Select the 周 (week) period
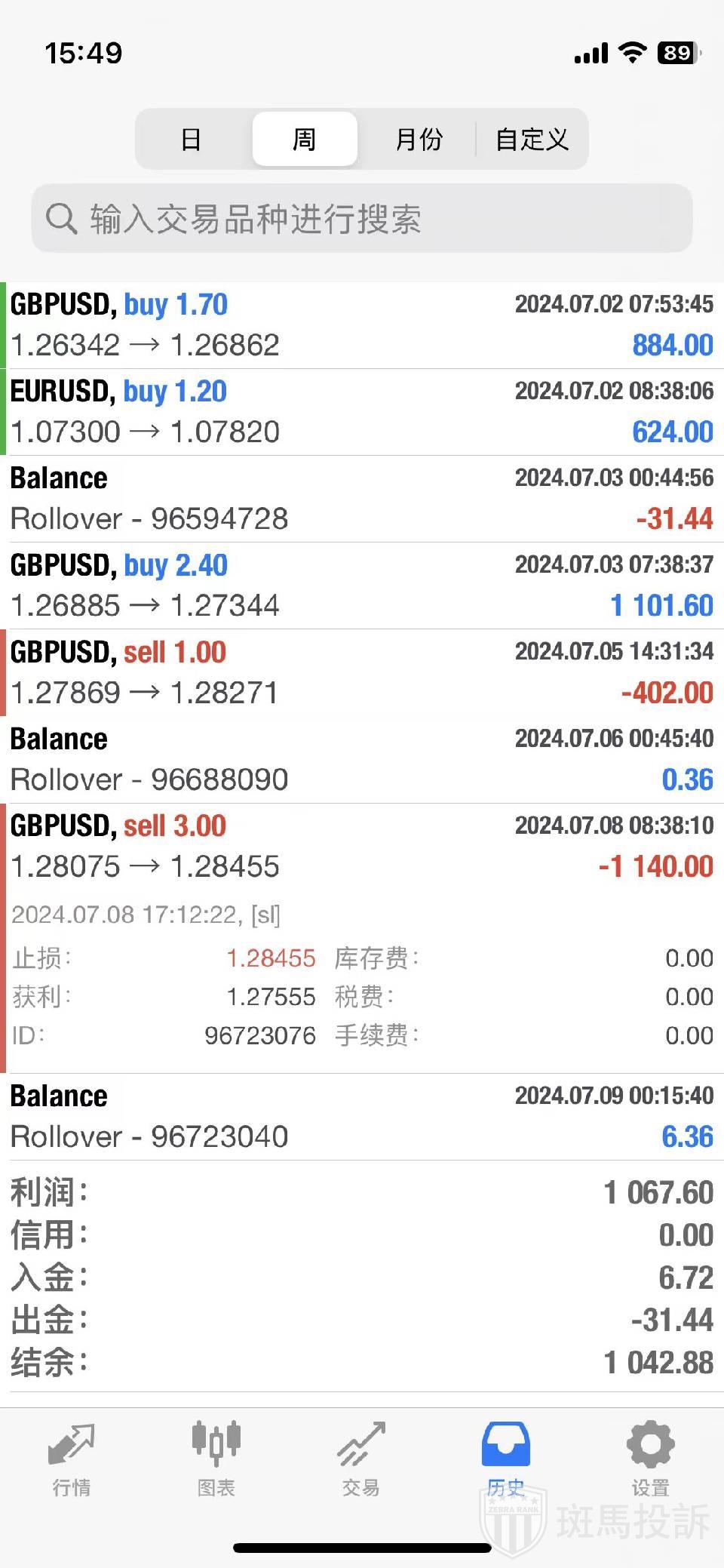Screen dimensions: 724x1568 (x=305, y=140)
